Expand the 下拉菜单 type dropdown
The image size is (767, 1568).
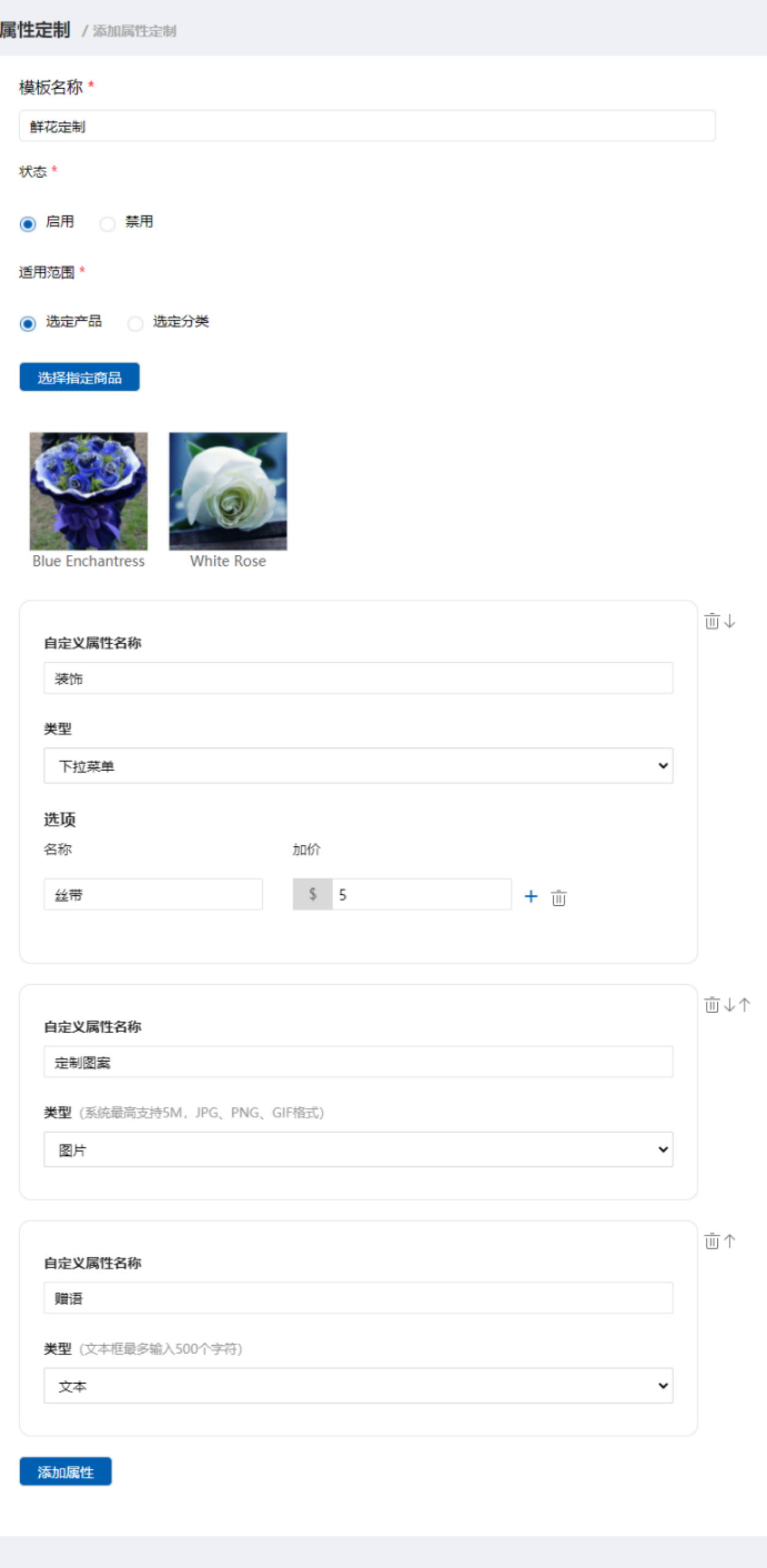358,766
